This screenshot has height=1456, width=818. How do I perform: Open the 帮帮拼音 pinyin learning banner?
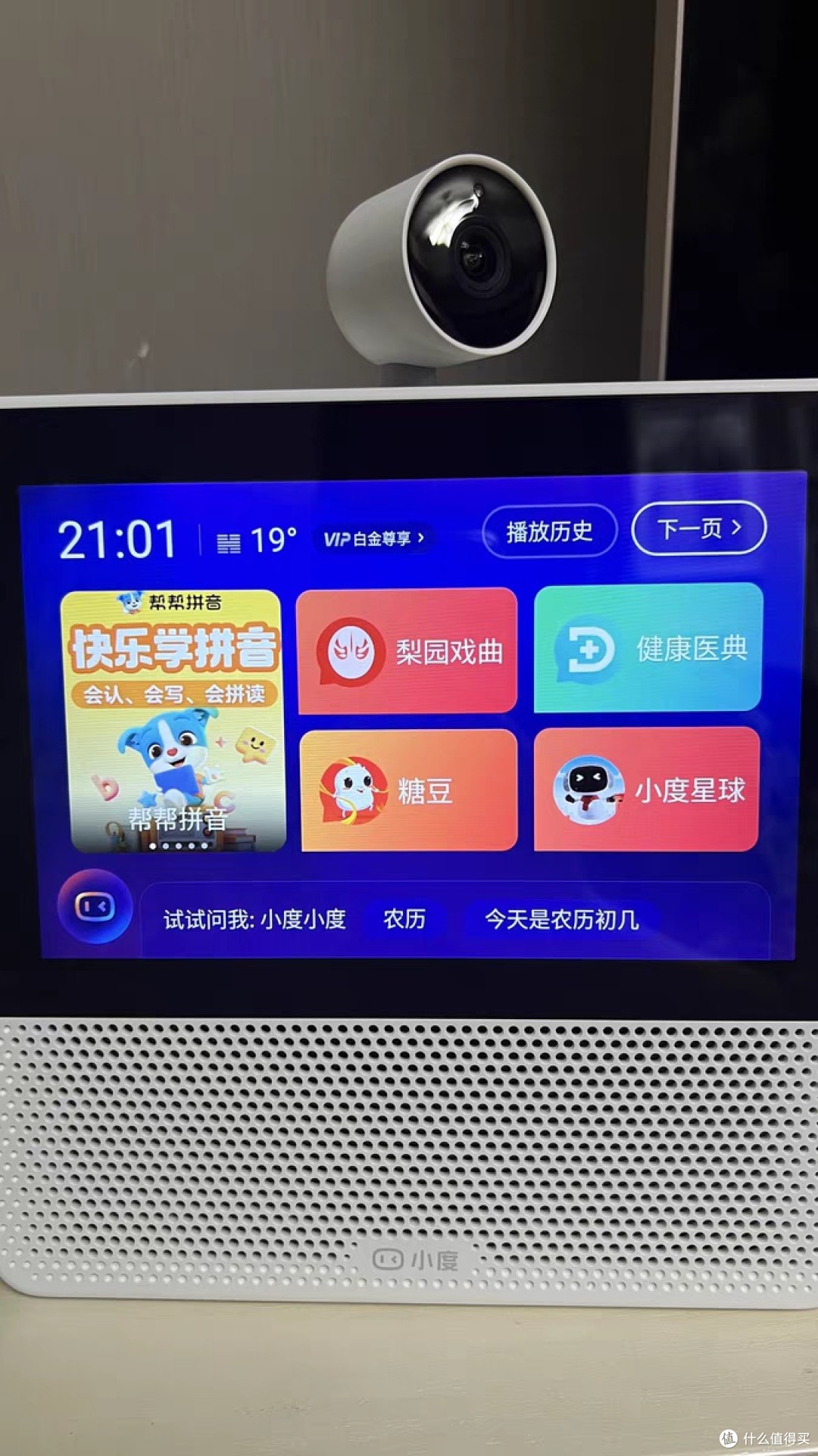click(174, 720)
